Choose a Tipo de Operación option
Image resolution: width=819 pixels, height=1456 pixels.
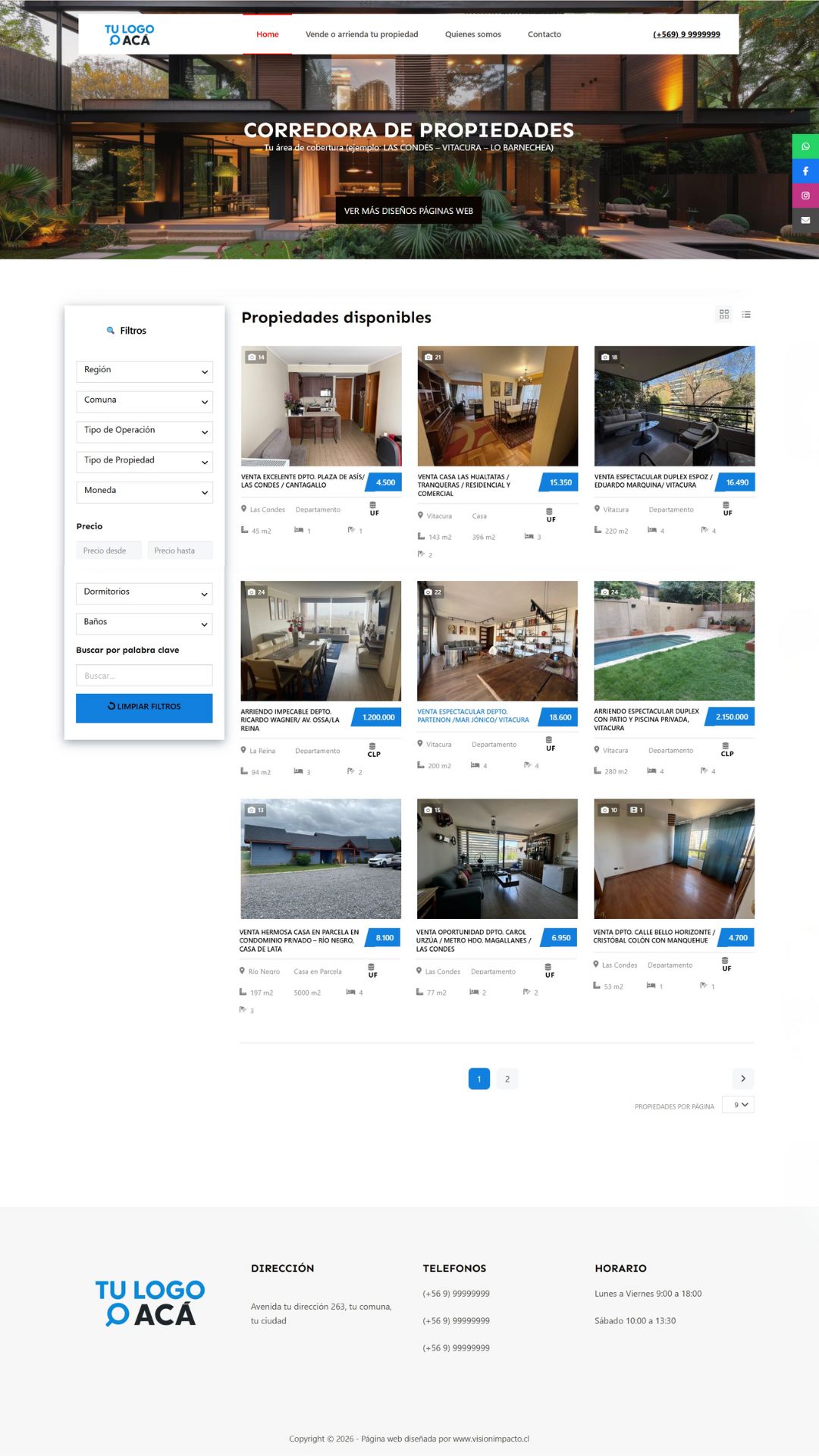tap(144, 431)
